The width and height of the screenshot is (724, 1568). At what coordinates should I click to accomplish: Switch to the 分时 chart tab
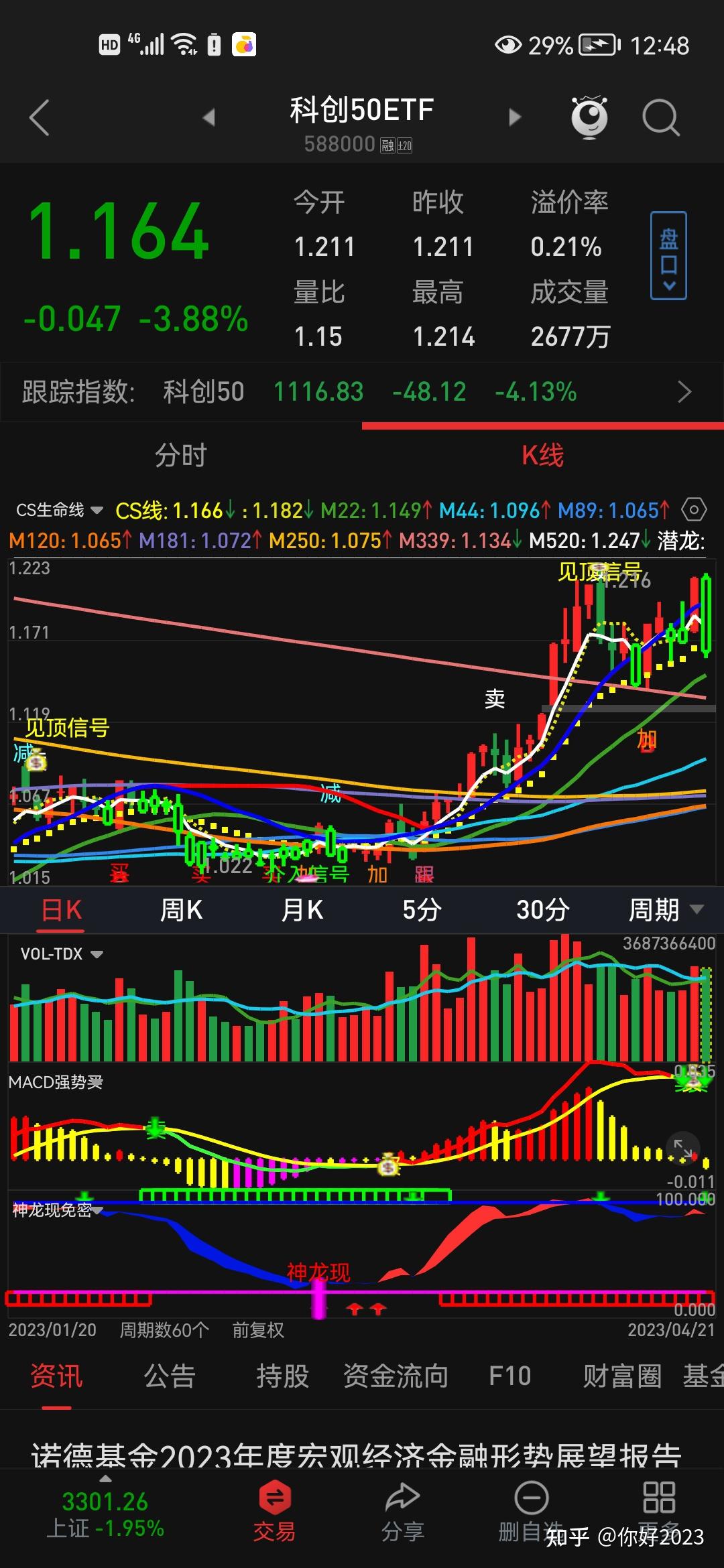tap(181, 456)
